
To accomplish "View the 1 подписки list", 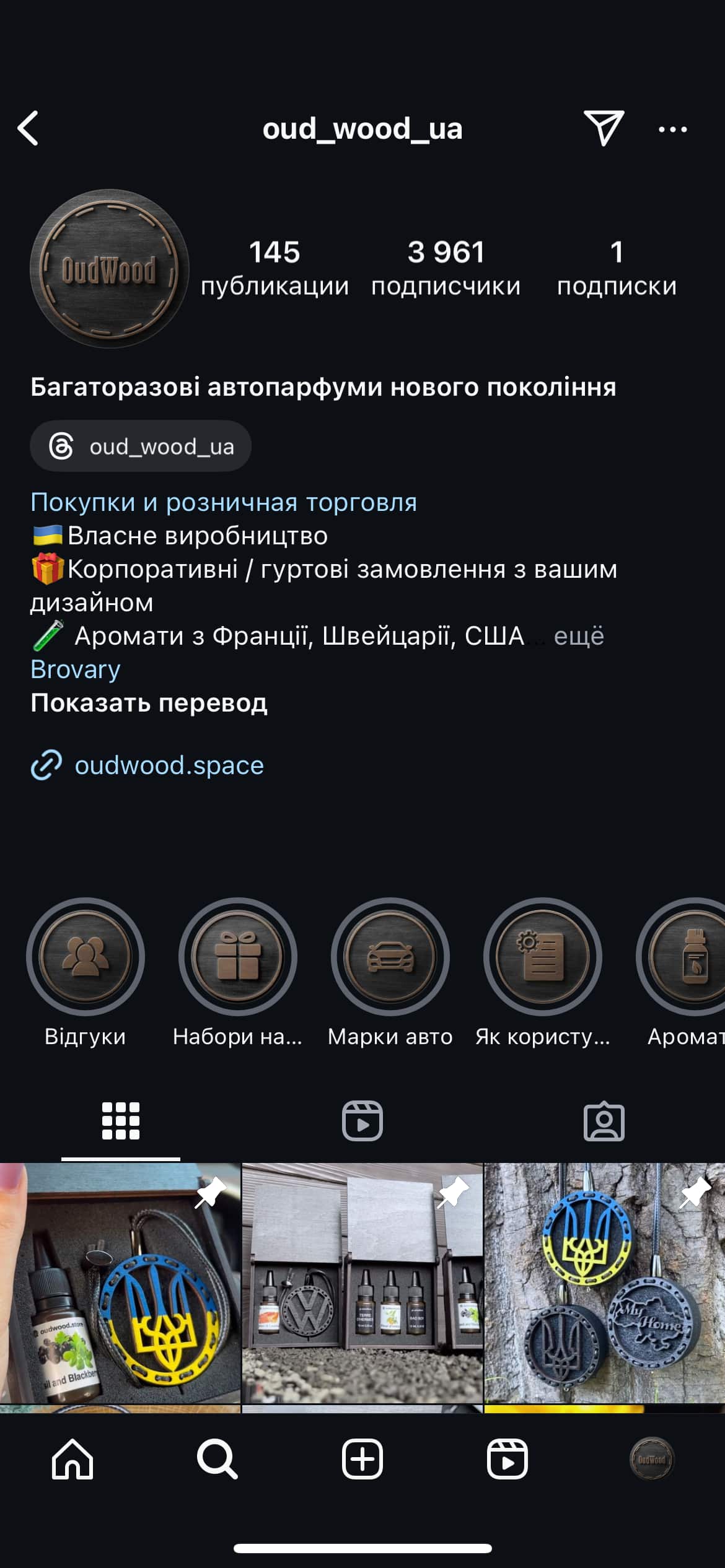I will (616, 268).
